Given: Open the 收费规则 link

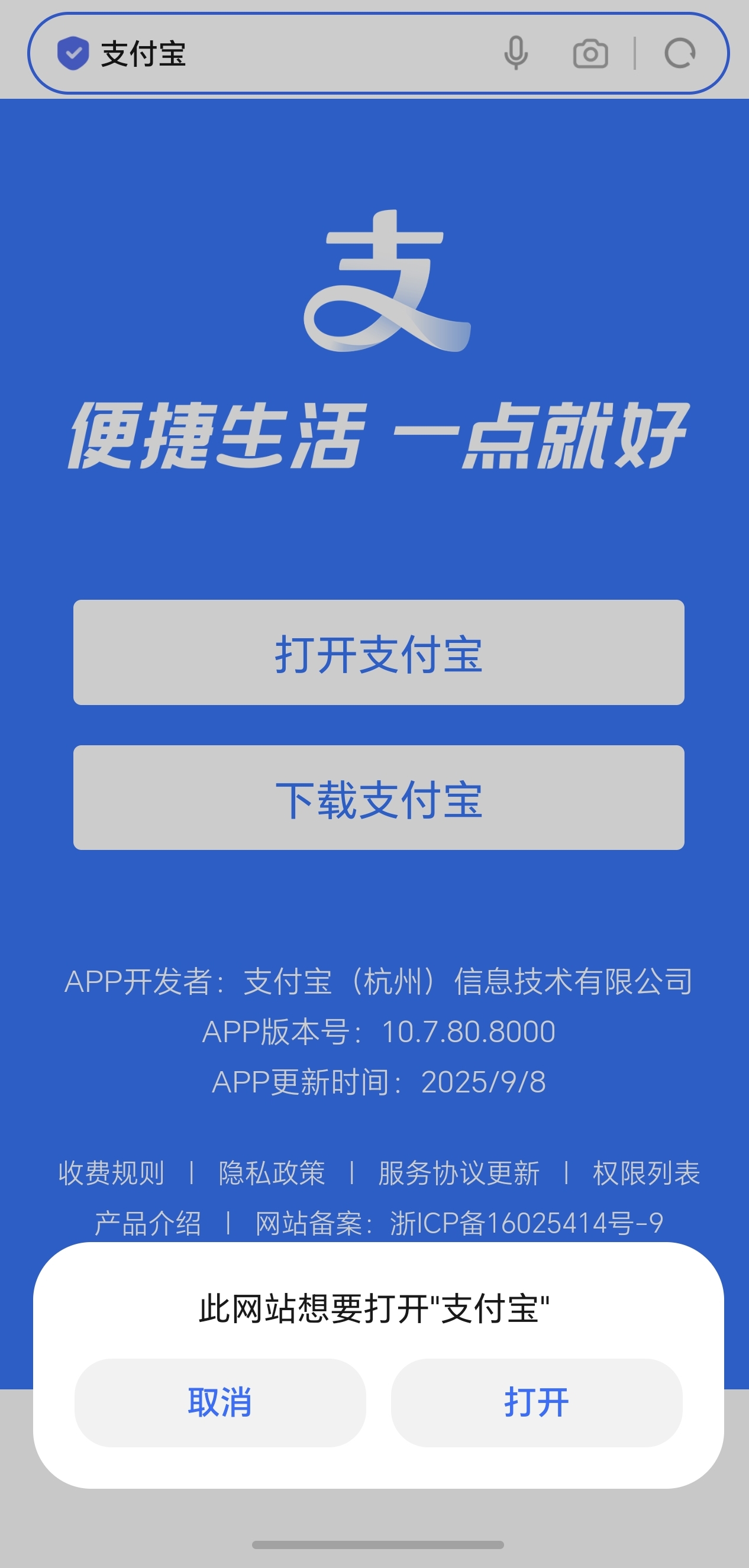Looking at the screenshot, I should (111, 1173).
